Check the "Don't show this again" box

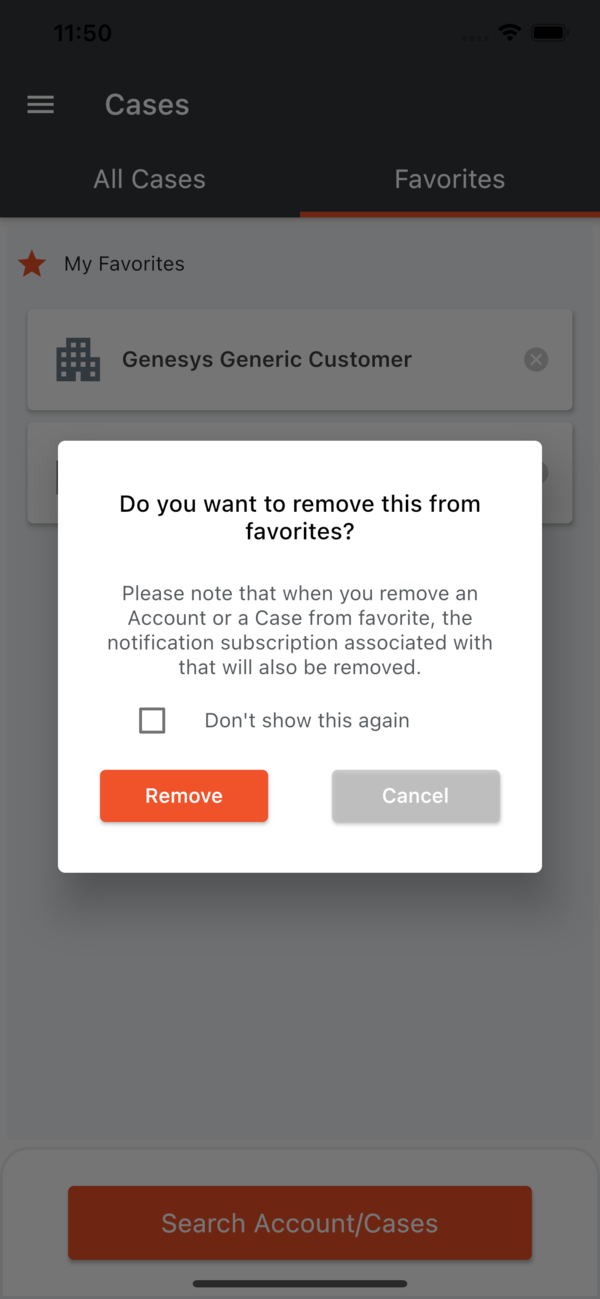(152, 720)
